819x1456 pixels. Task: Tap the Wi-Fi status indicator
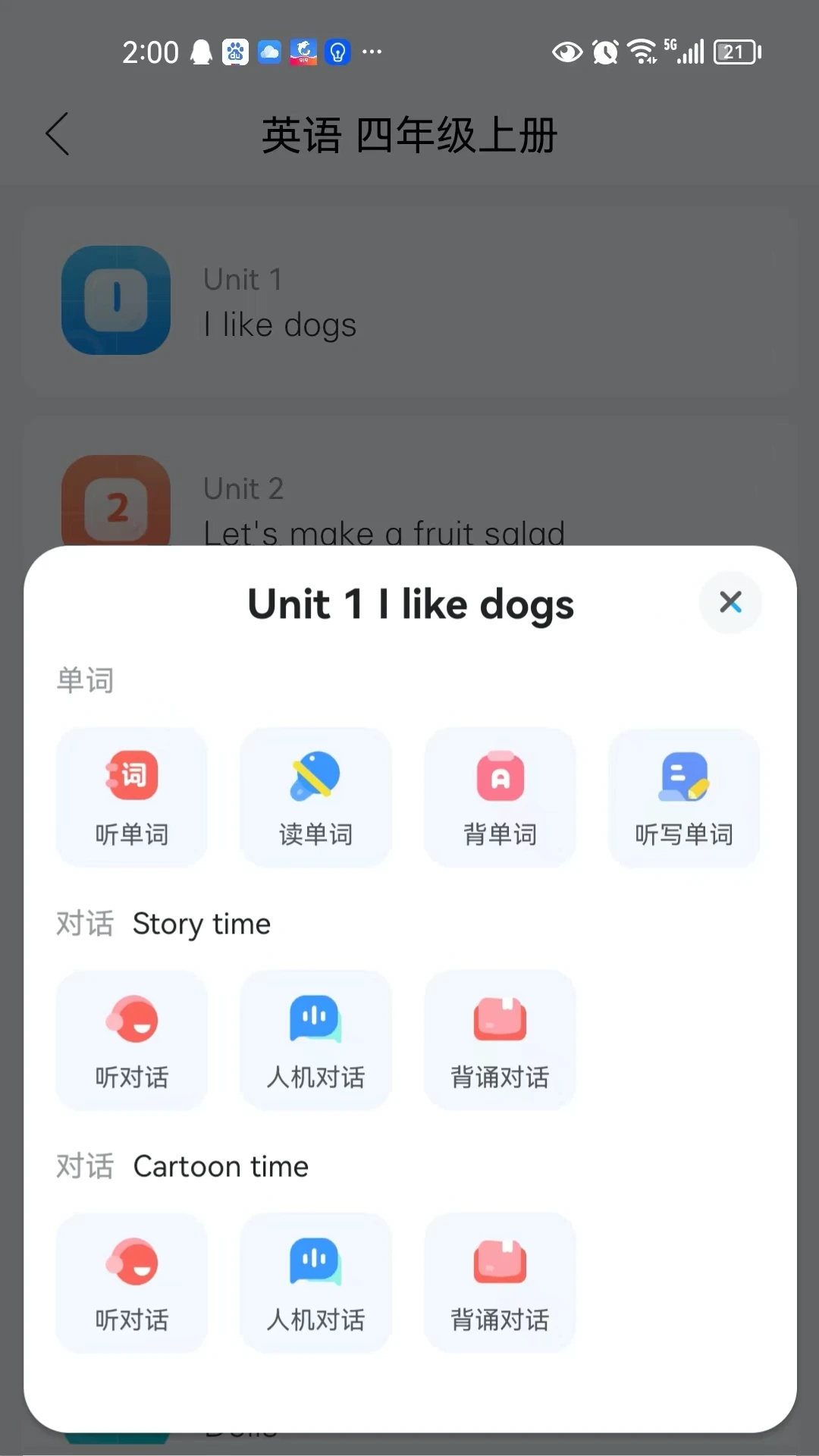[x=641, y=51]
